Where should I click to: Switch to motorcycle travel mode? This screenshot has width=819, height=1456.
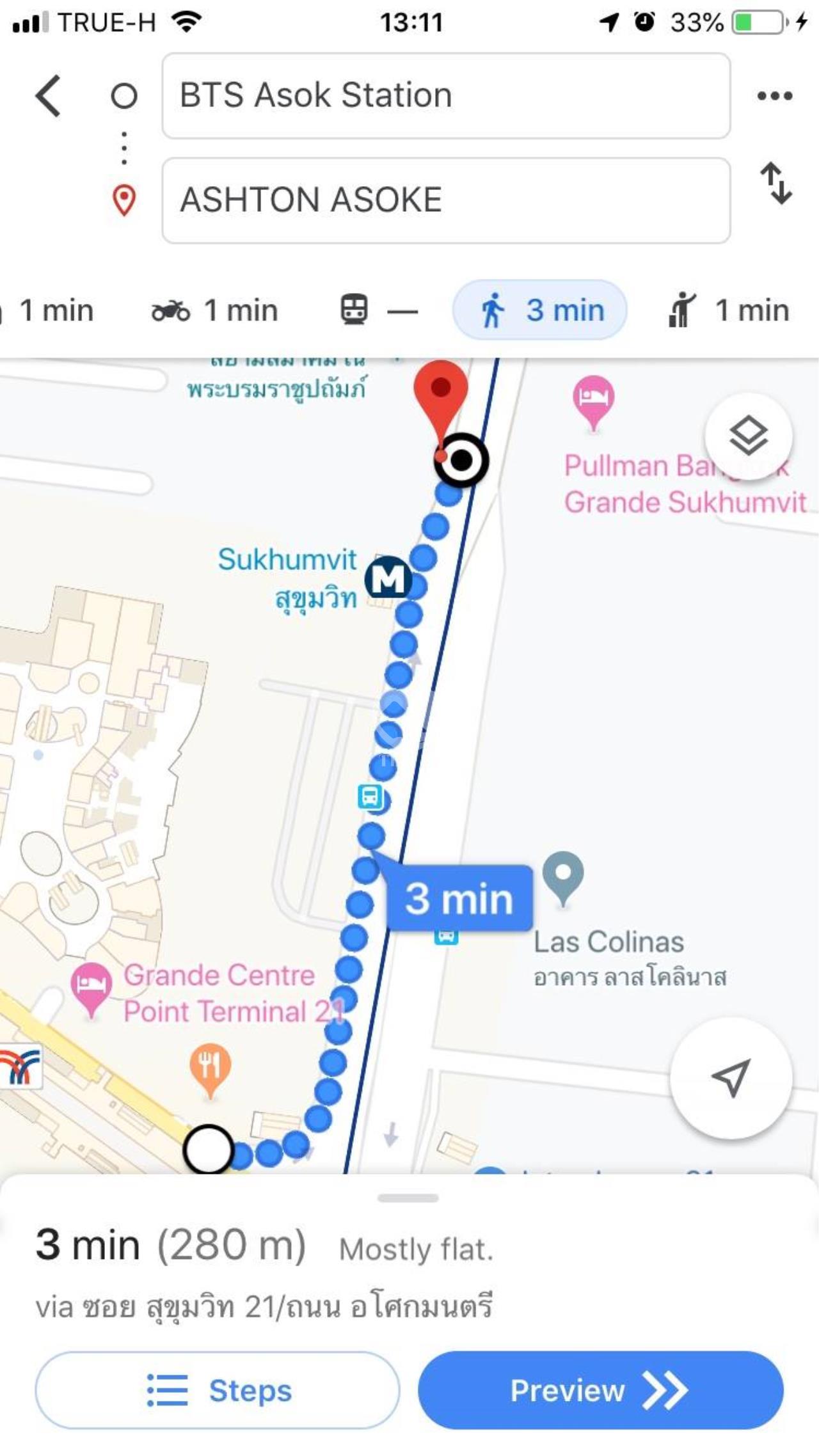(x=214, y=311)
